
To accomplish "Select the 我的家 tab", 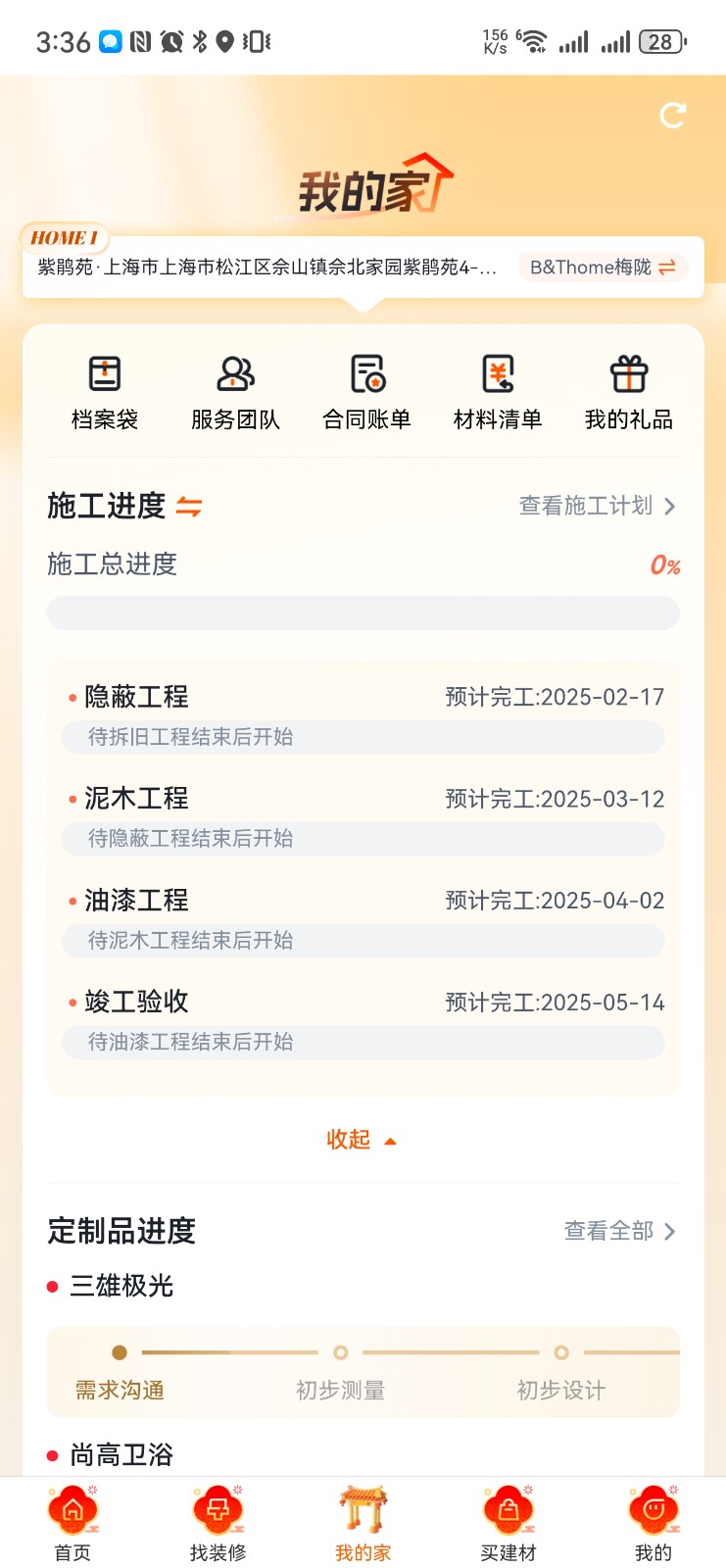I will point(363,1524).
